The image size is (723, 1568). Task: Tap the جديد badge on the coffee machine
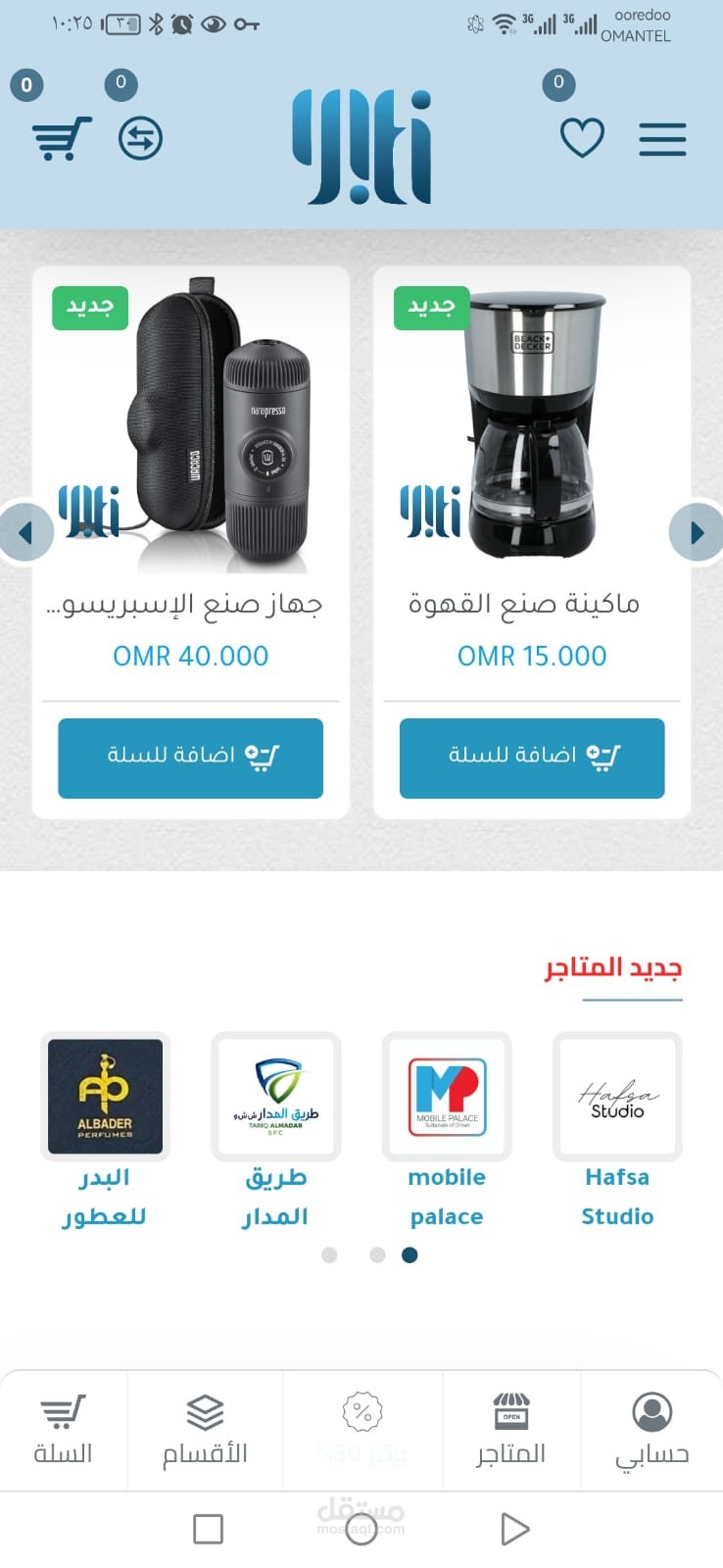click(430, 307)
